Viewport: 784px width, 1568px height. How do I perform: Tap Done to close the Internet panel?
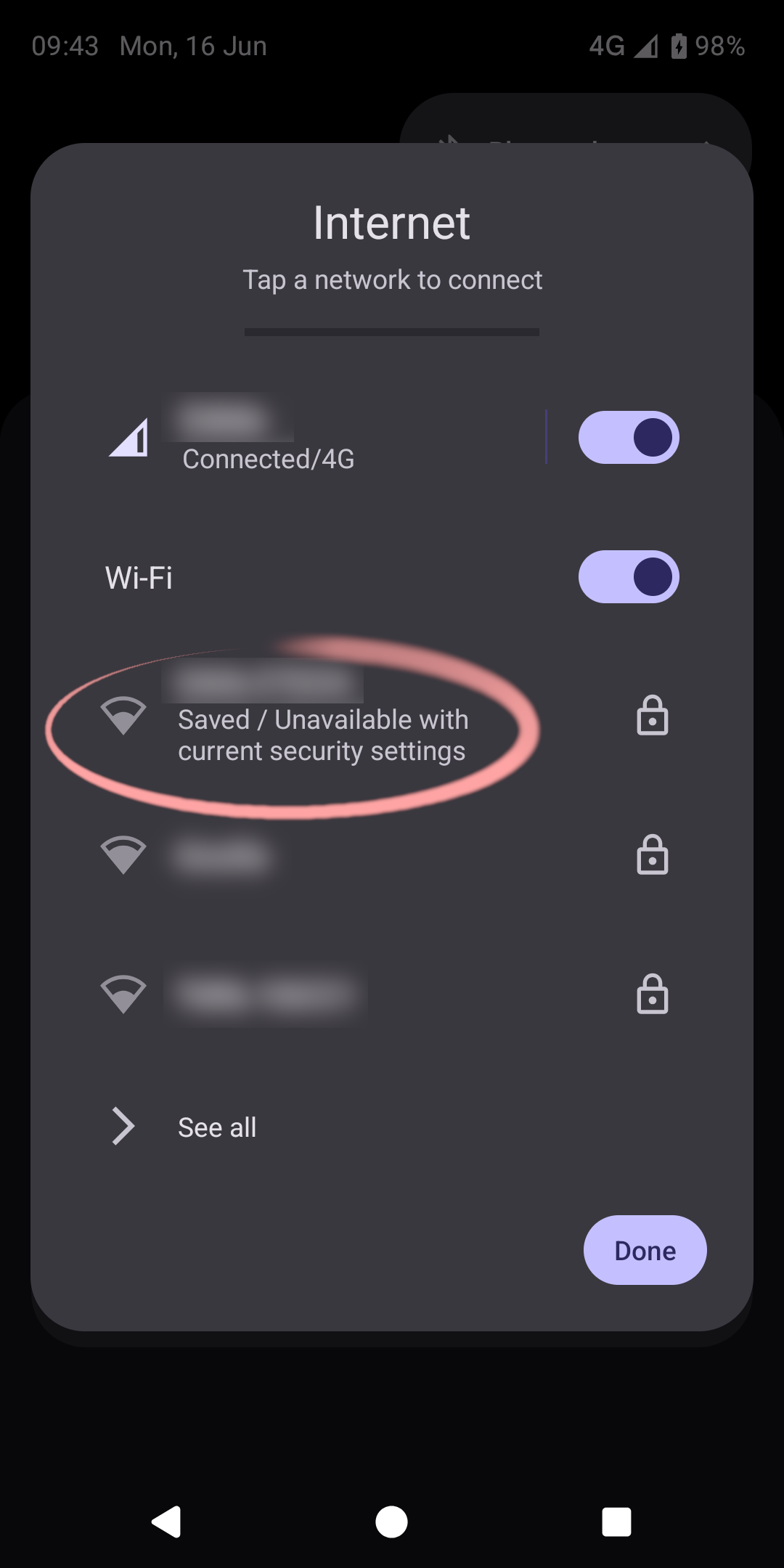(x=645, y=1250)
